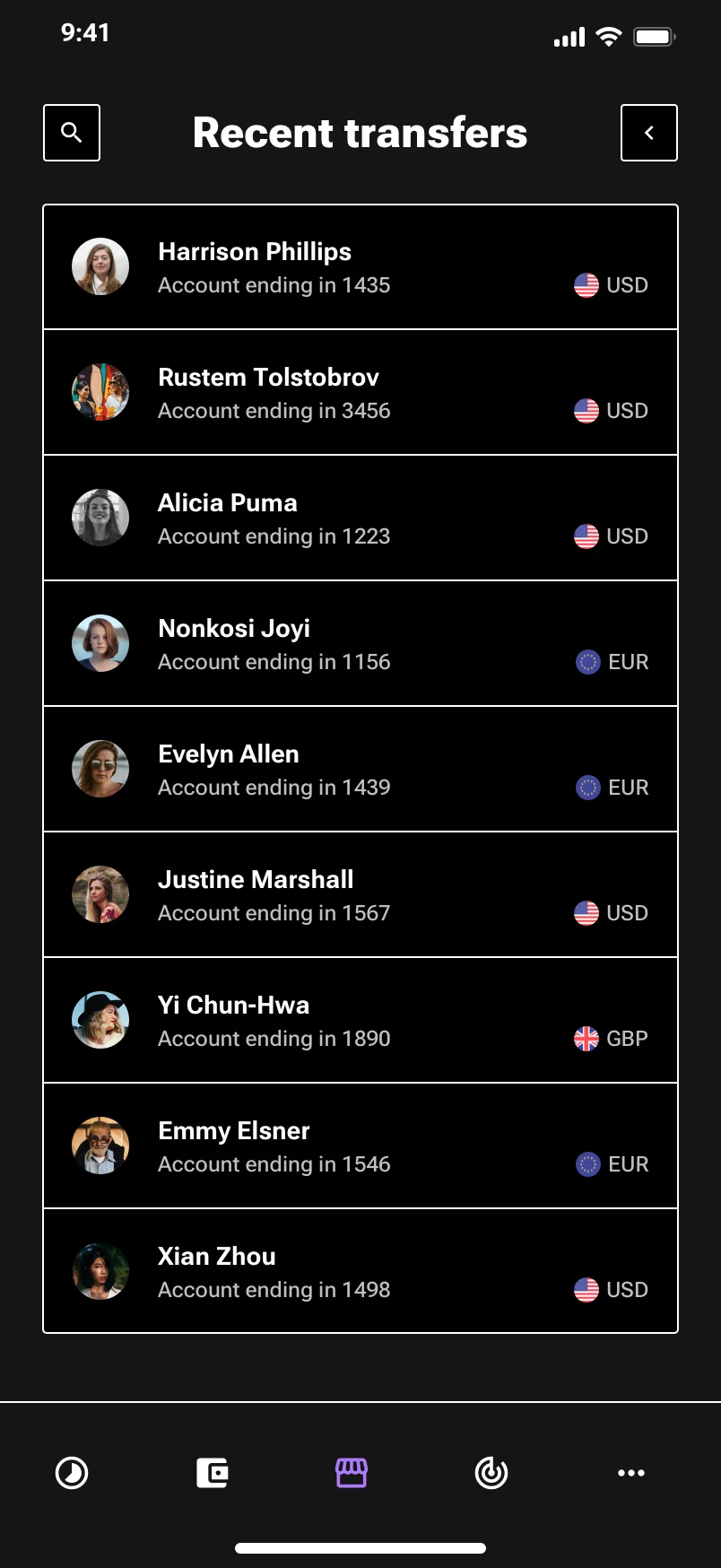This screenshot has width=721, height=1568.
Task: Open the Recent transfers title
Action: coord(360,132)
